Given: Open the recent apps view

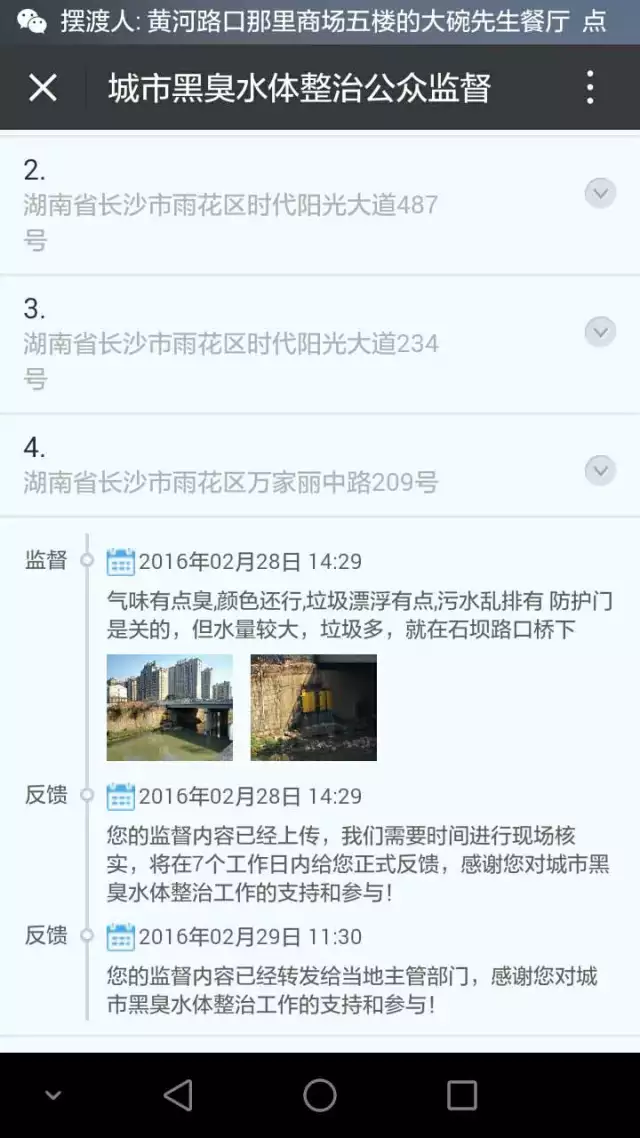Looking at the screenshot, I should (x=461, y=1095).
